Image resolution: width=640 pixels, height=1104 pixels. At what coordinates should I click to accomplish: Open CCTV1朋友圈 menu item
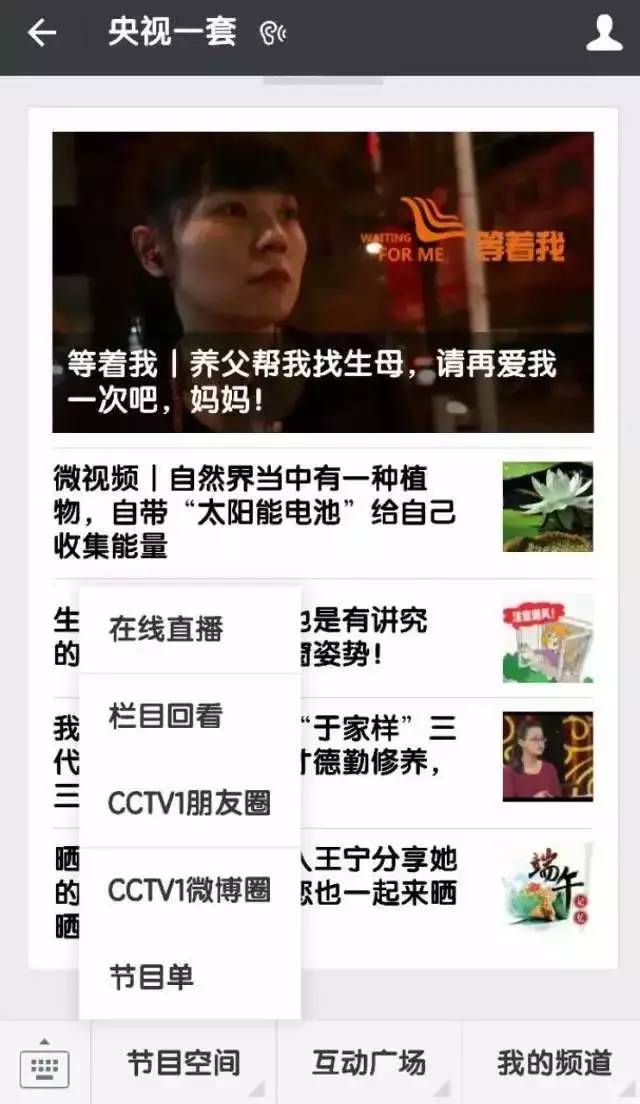(190, 803)
